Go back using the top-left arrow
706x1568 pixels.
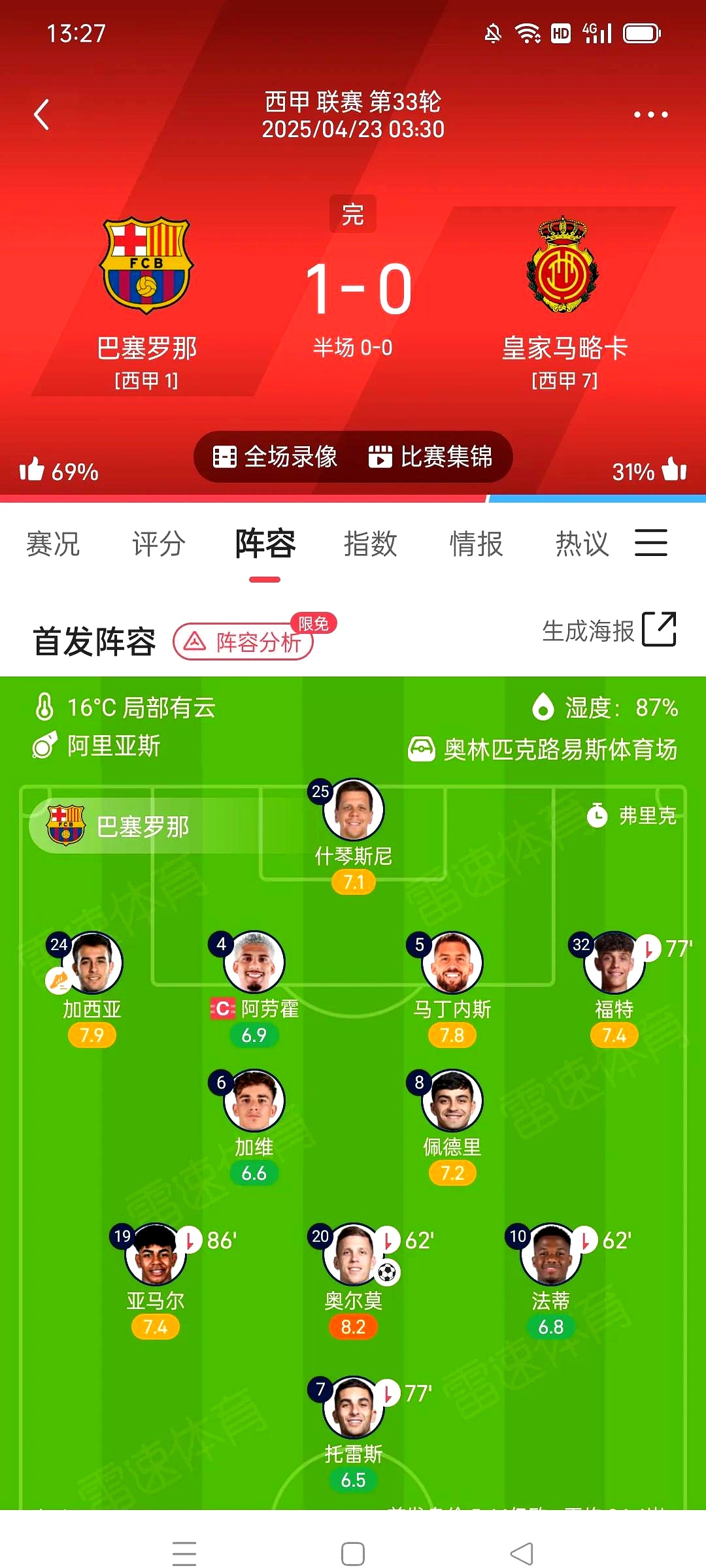coord(42,115)
